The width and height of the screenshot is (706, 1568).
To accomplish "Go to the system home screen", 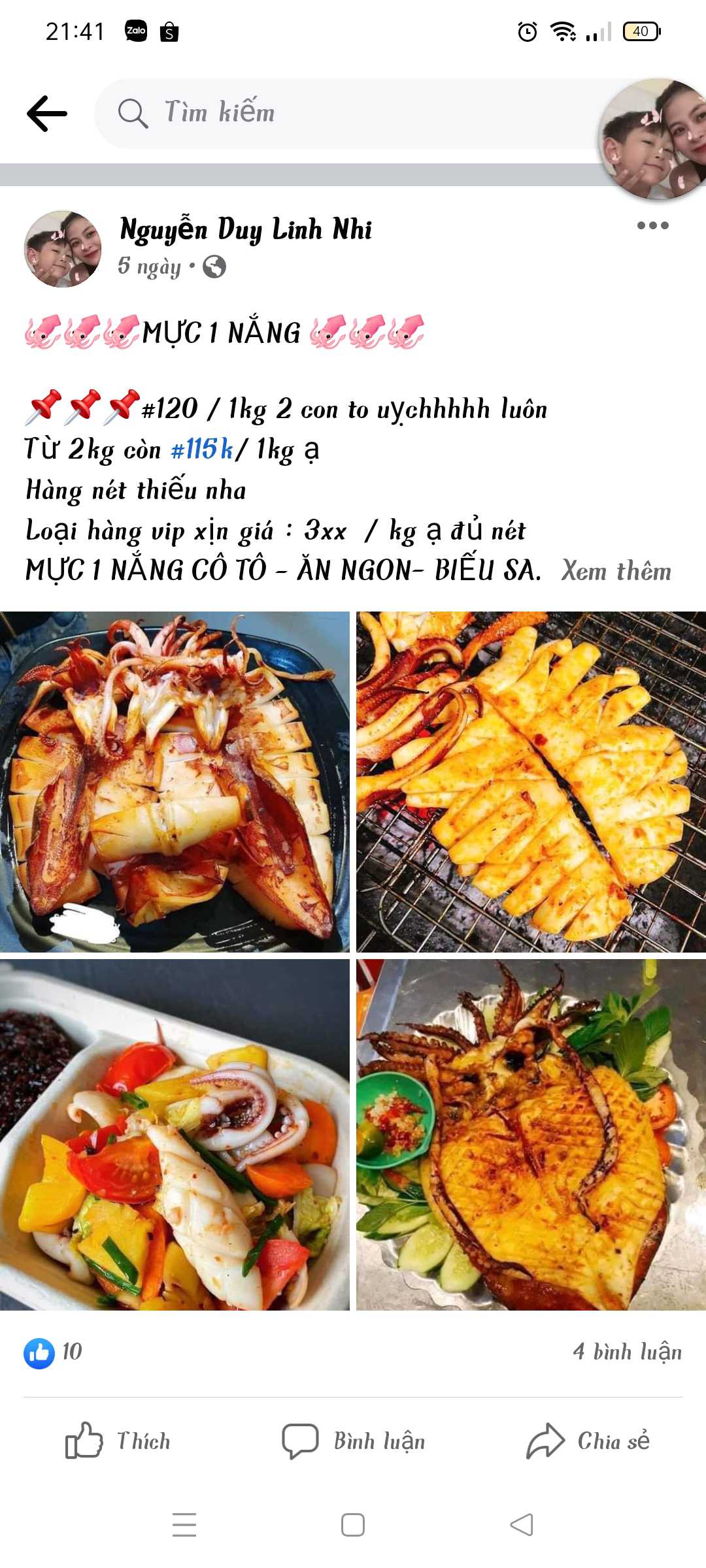I will point(353,1525).
